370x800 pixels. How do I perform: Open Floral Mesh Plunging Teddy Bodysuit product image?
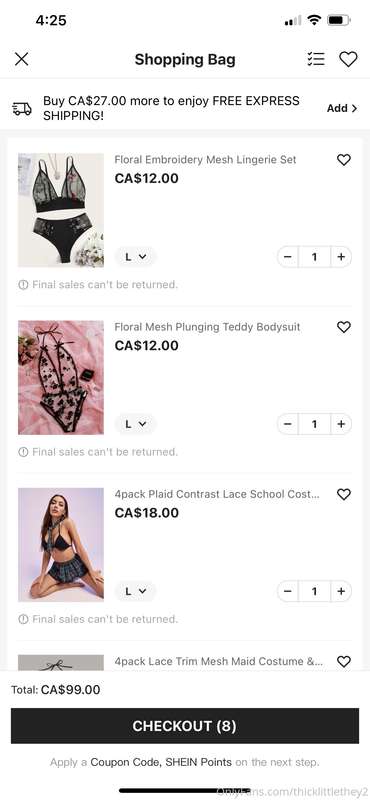tap(61, 378)
